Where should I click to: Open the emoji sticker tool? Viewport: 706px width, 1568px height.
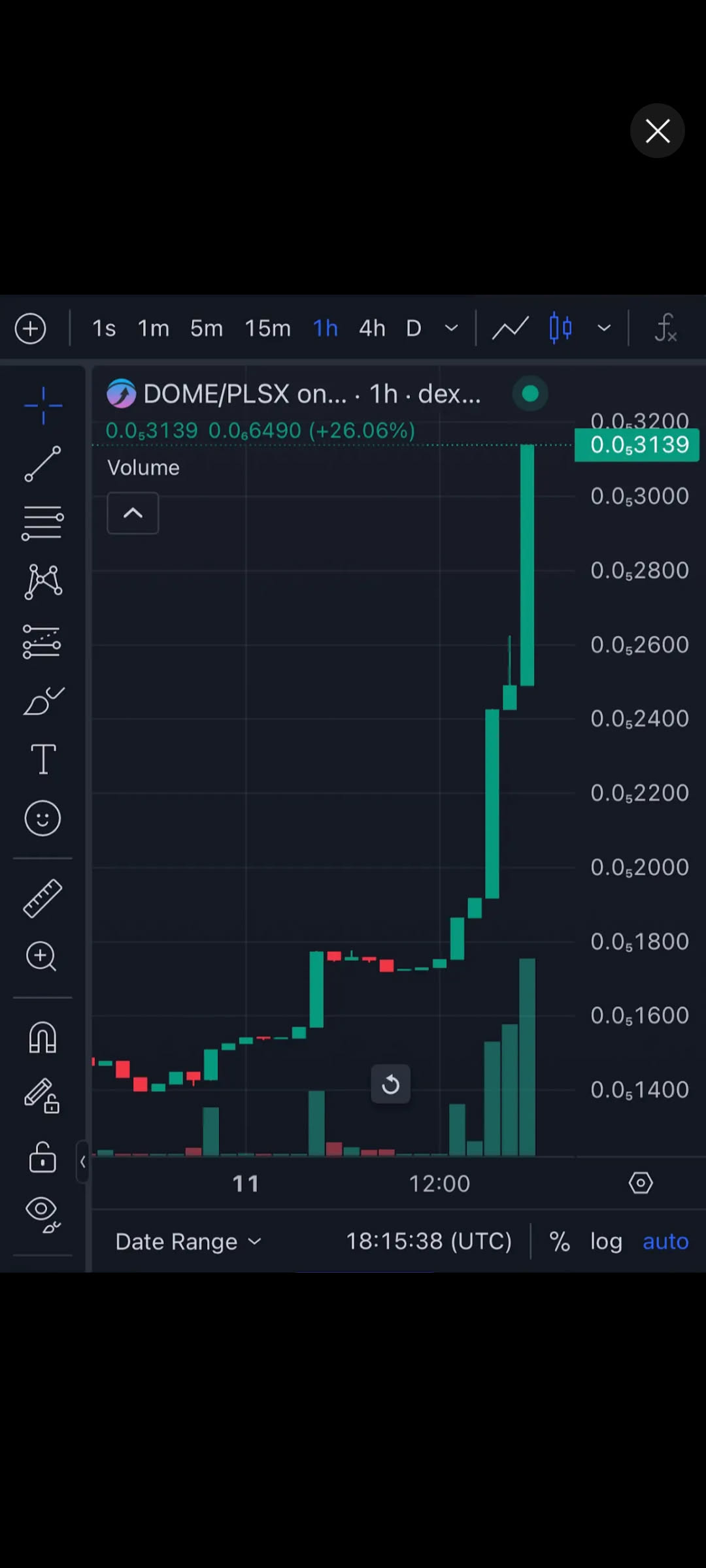[42, 818]
